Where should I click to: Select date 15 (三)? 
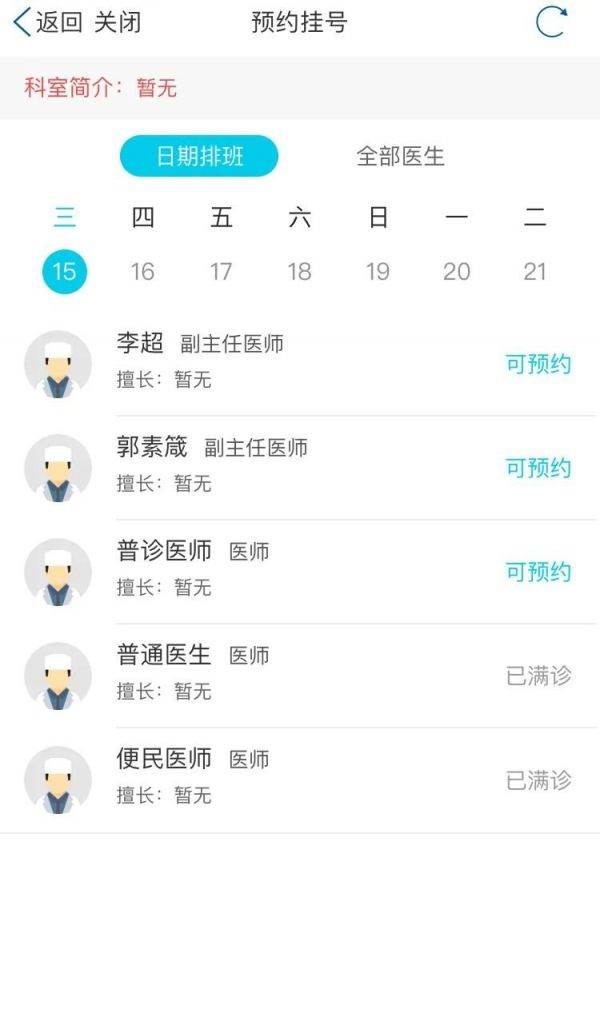coord(64,271)
